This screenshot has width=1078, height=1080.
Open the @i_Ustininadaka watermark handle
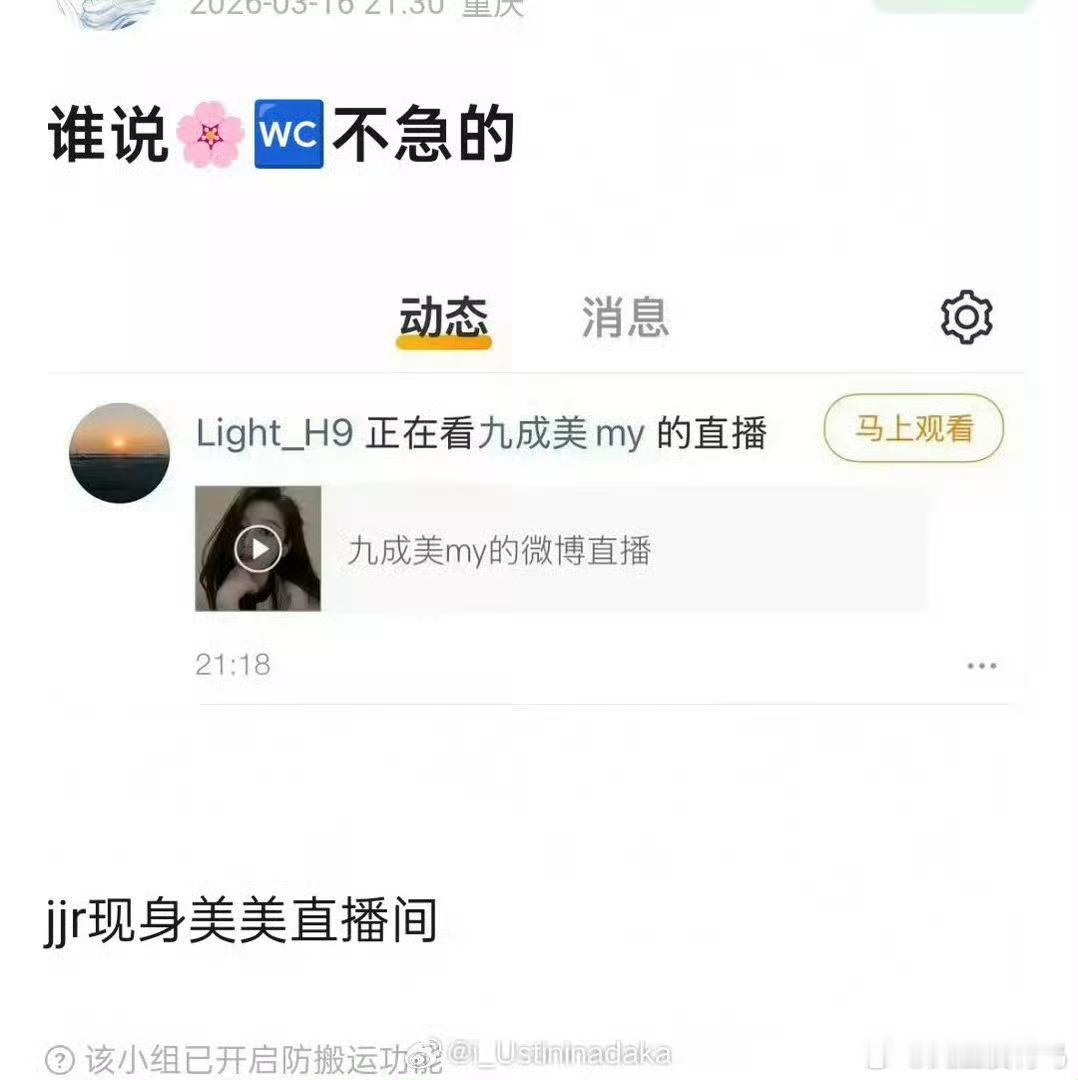(560, 1053)
